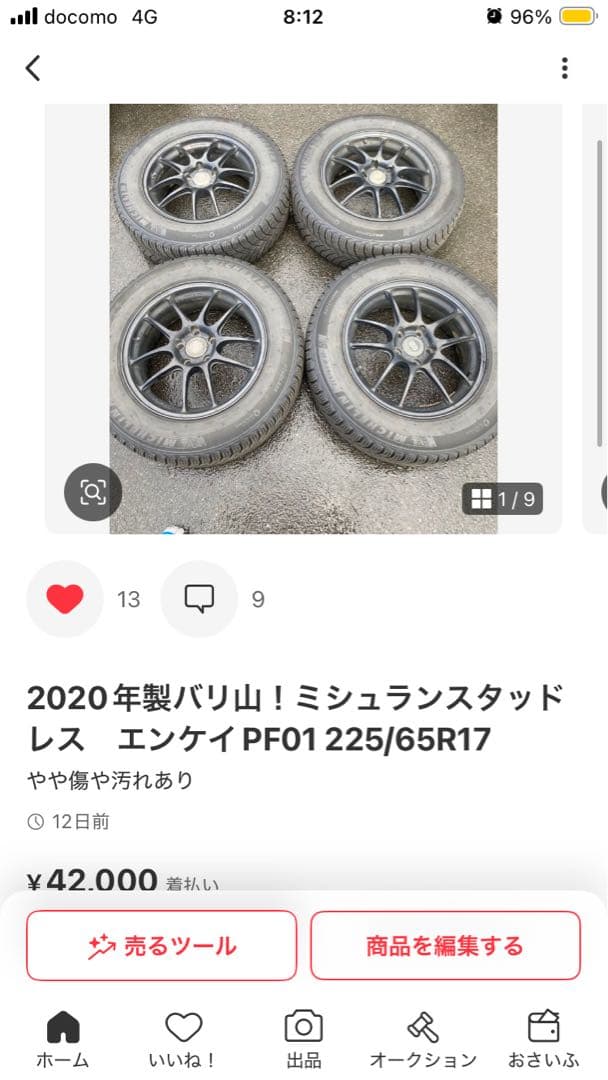Image resolution: width=608 pixels, height=1080 pixels.
Task: Switch to the いいね! tab
Action: point(183,1038)
